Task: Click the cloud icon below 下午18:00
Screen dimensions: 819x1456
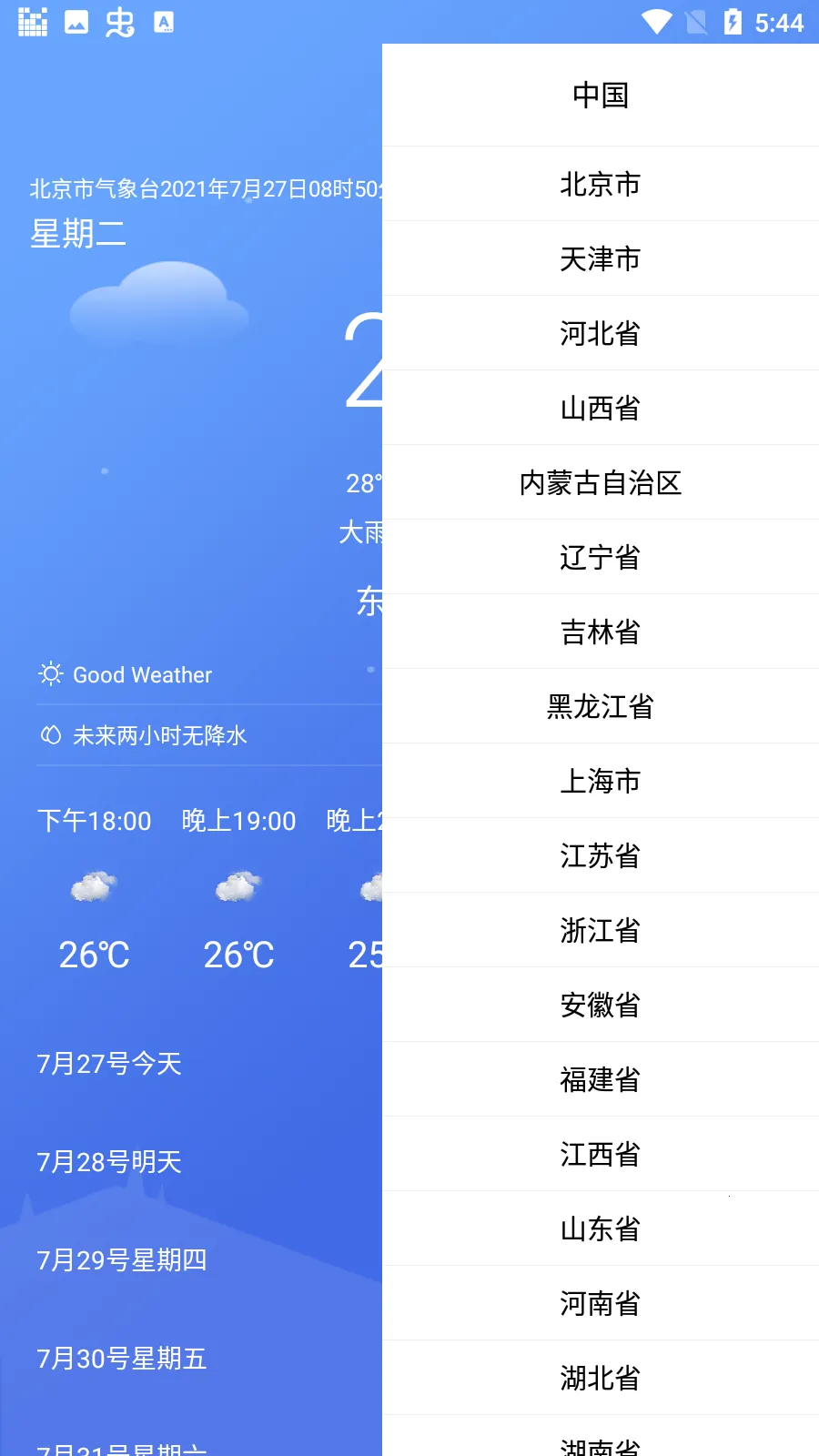Action: pos(94,887)
